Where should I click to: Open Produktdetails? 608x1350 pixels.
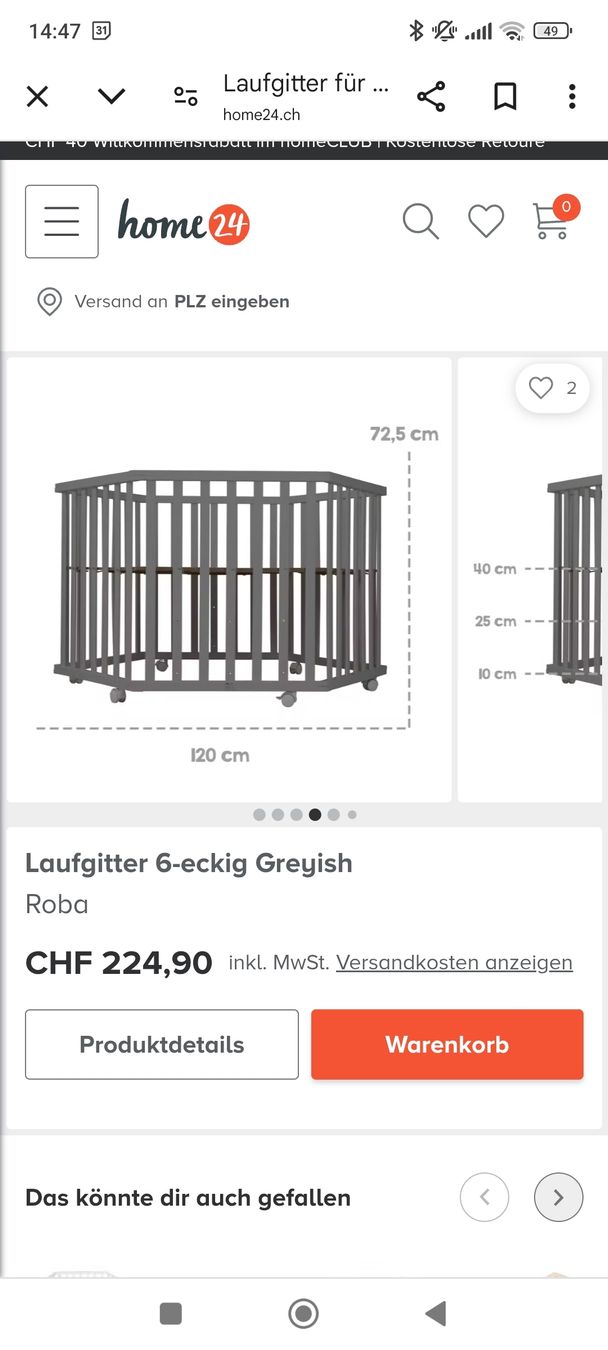162,1044
